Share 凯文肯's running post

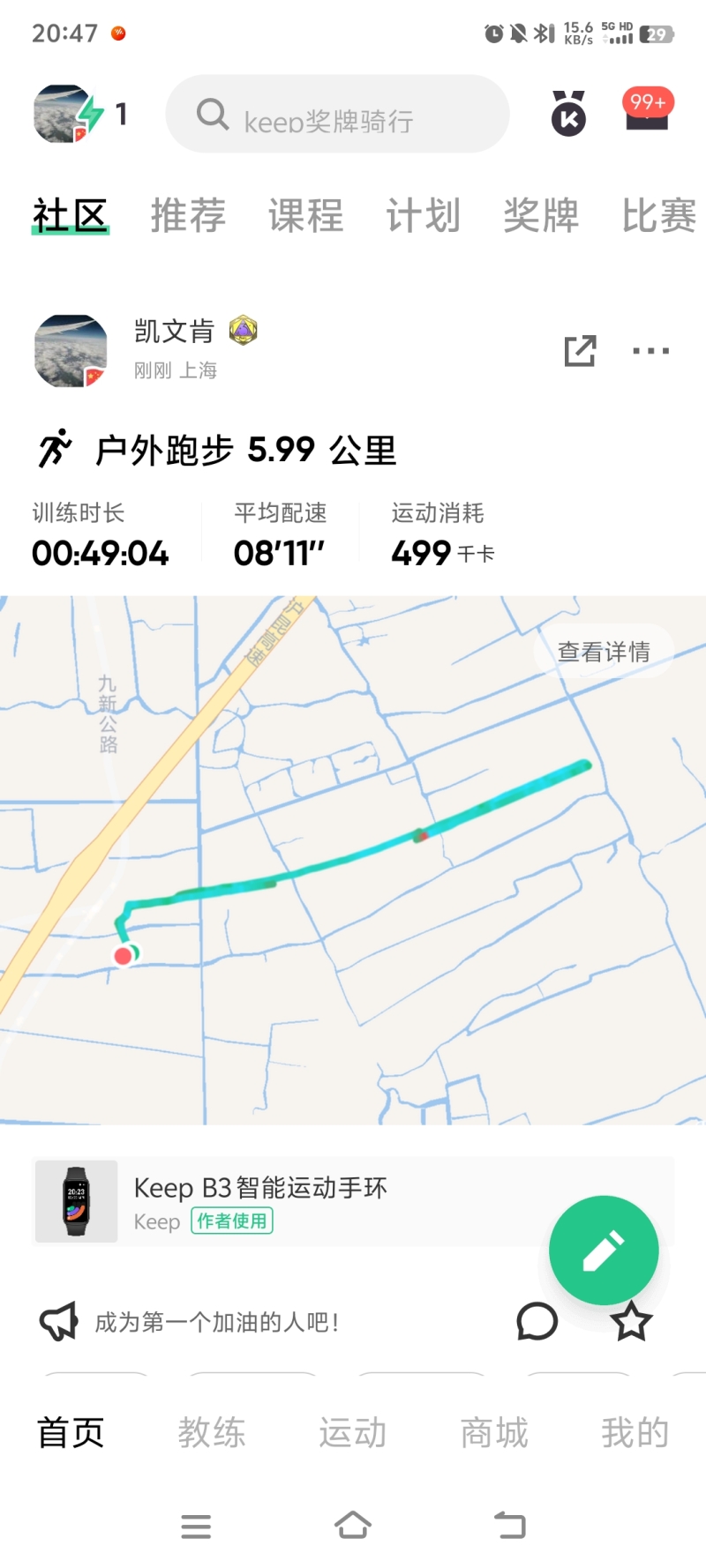580,350
